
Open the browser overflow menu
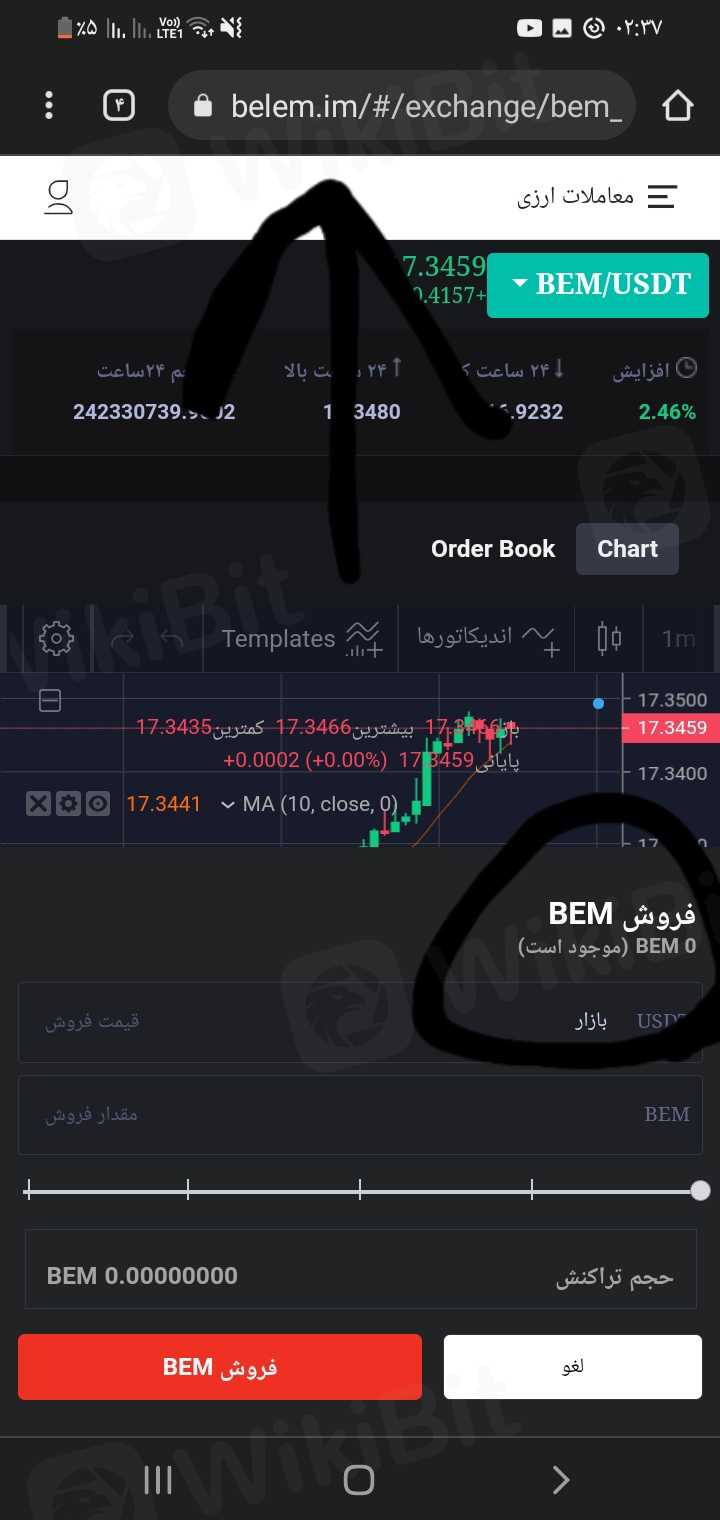point(49,105)
